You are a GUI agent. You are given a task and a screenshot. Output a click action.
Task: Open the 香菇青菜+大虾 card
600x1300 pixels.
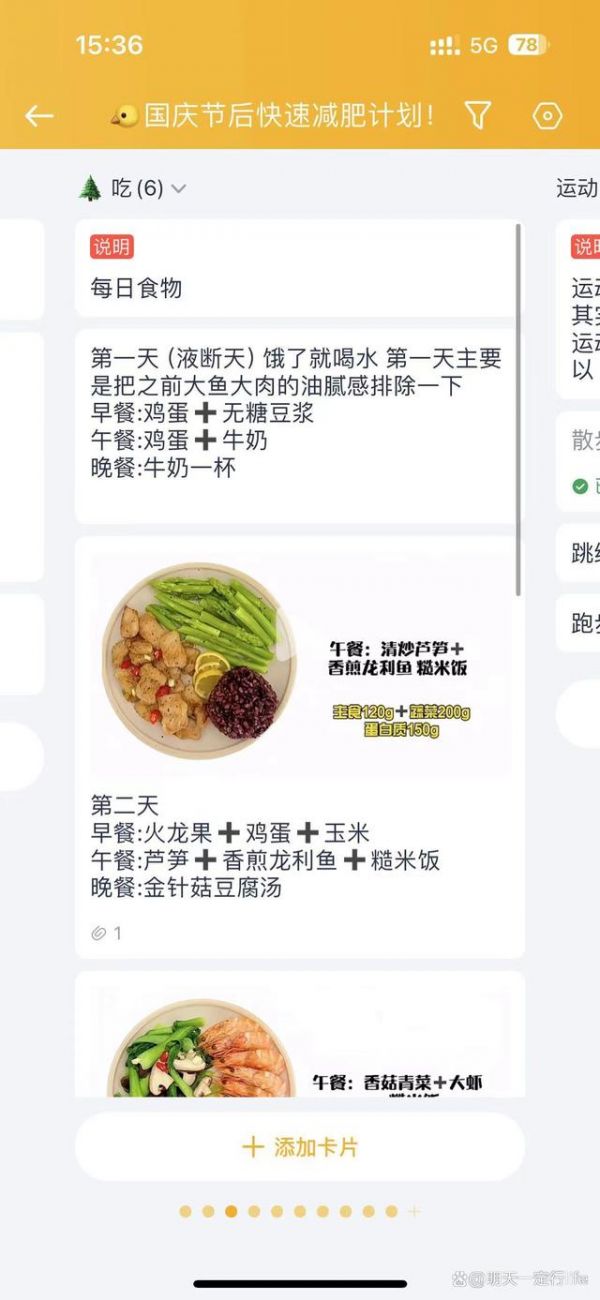[299, 1040]
